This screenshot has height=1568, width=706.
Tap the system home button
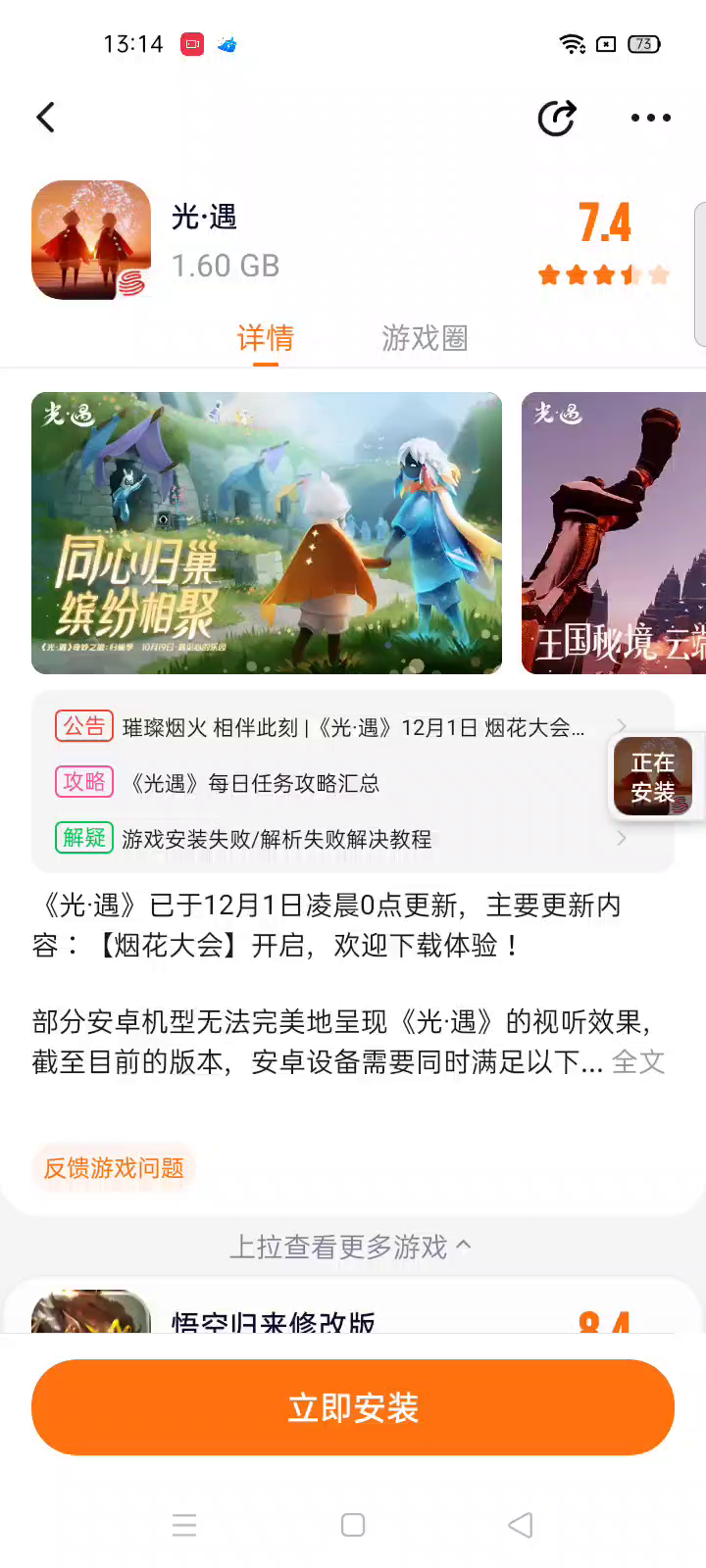(x=353, y=1525)
